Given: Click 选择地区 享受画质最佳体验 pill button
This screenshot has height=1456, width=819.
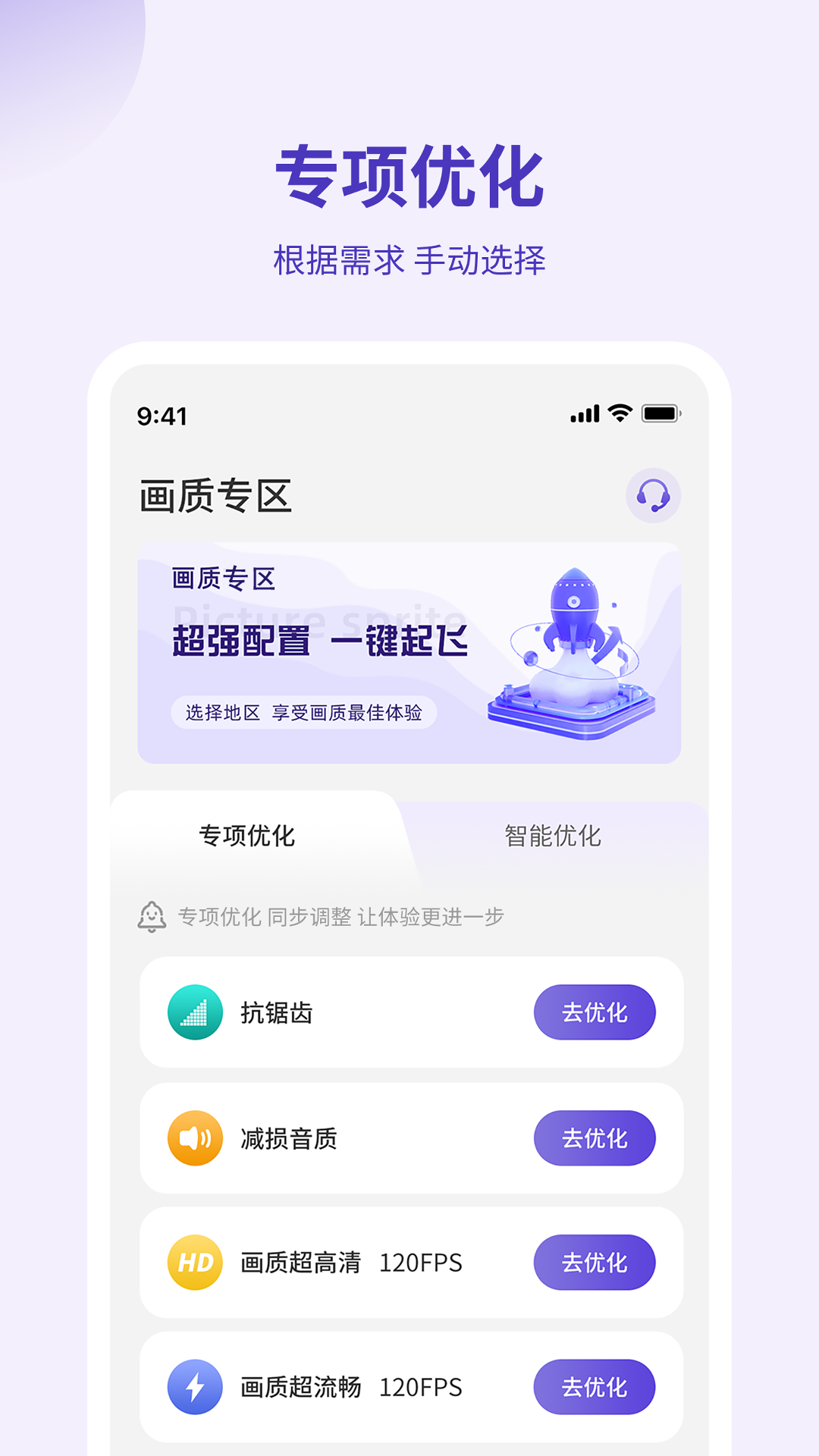Looking at the screenshot, I should point(303,712).
